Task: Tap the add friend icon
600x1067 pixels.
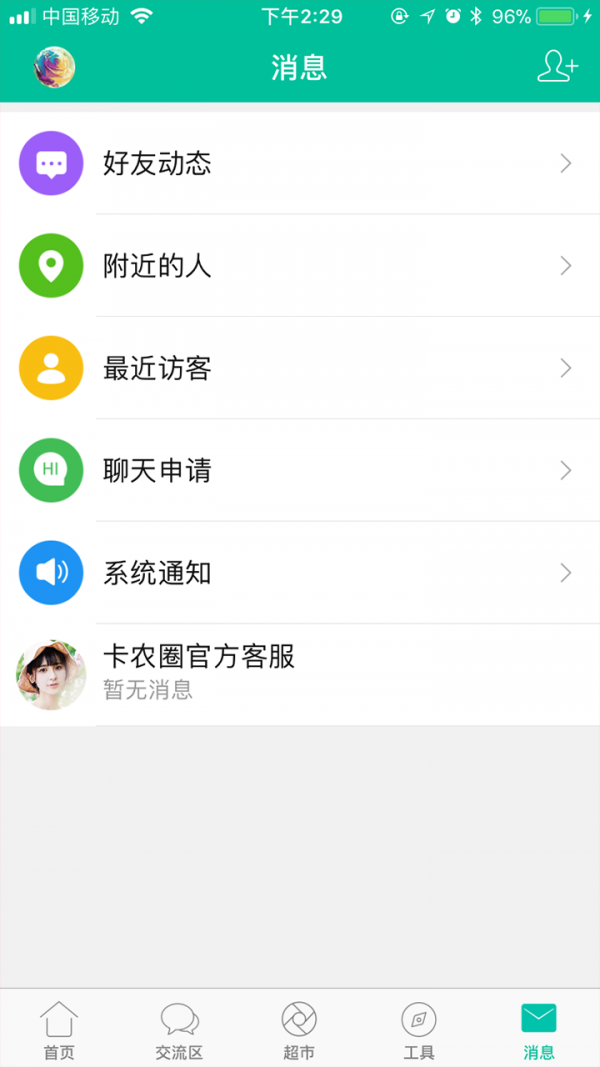Action: click(557, 67)
